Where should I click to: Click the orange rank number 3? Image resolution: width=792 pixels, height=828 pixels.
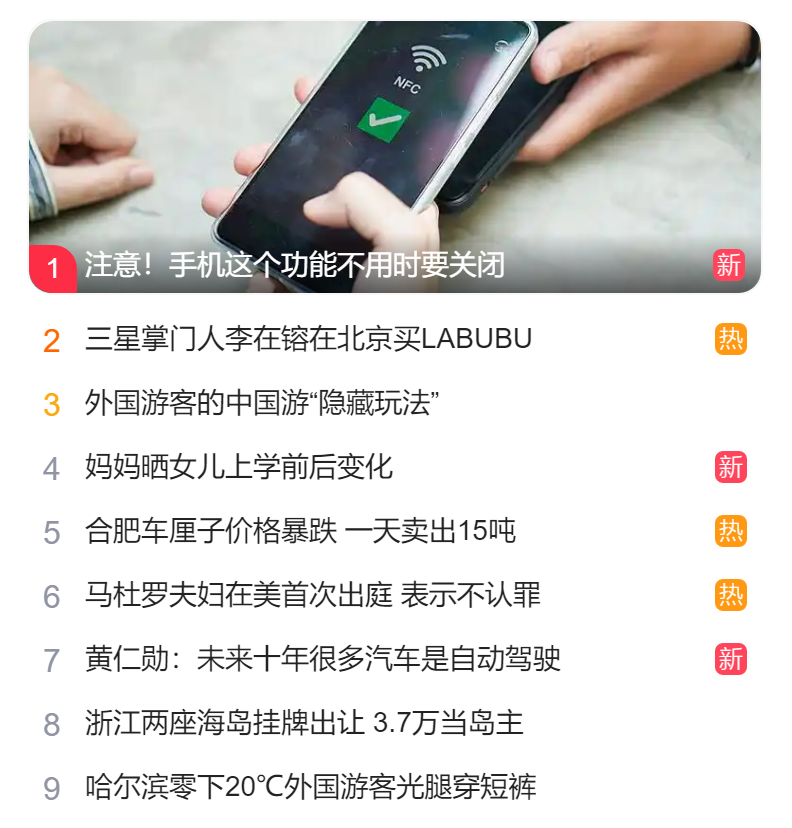[53, 403]
